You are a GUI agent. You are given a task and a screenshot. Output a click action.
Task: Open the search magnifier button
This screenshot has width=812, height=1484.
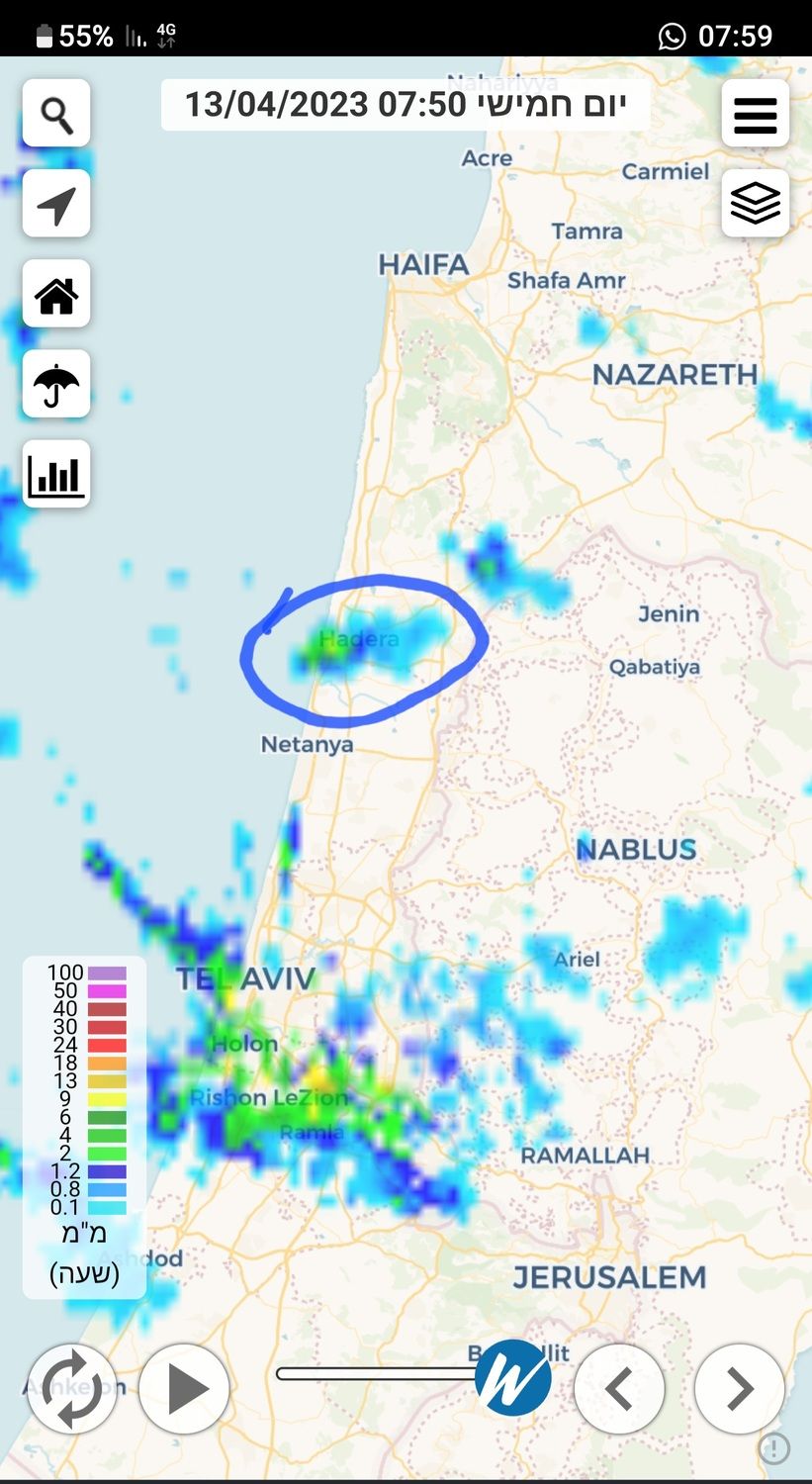point(56,114)
